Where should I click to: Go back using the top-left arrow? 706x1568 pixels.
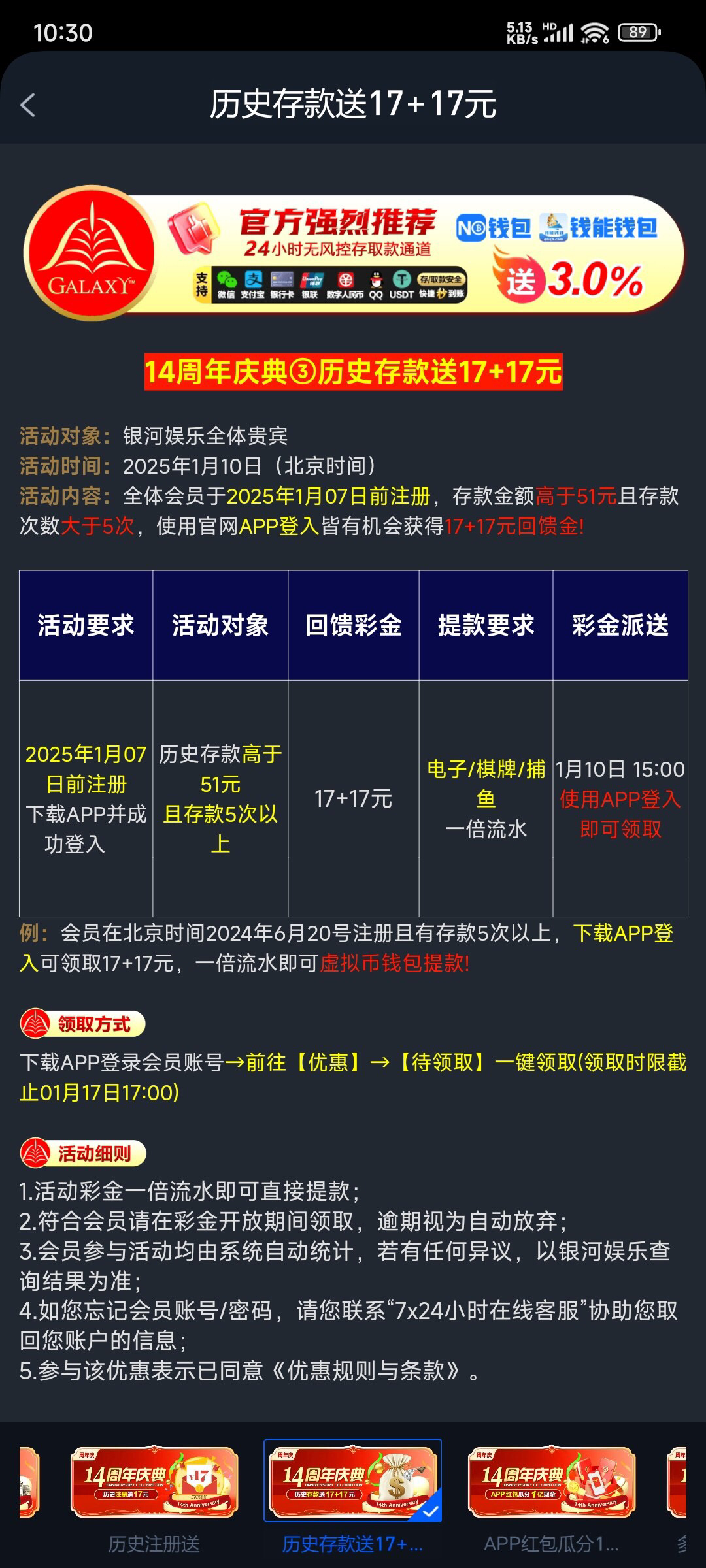[27, 105]
